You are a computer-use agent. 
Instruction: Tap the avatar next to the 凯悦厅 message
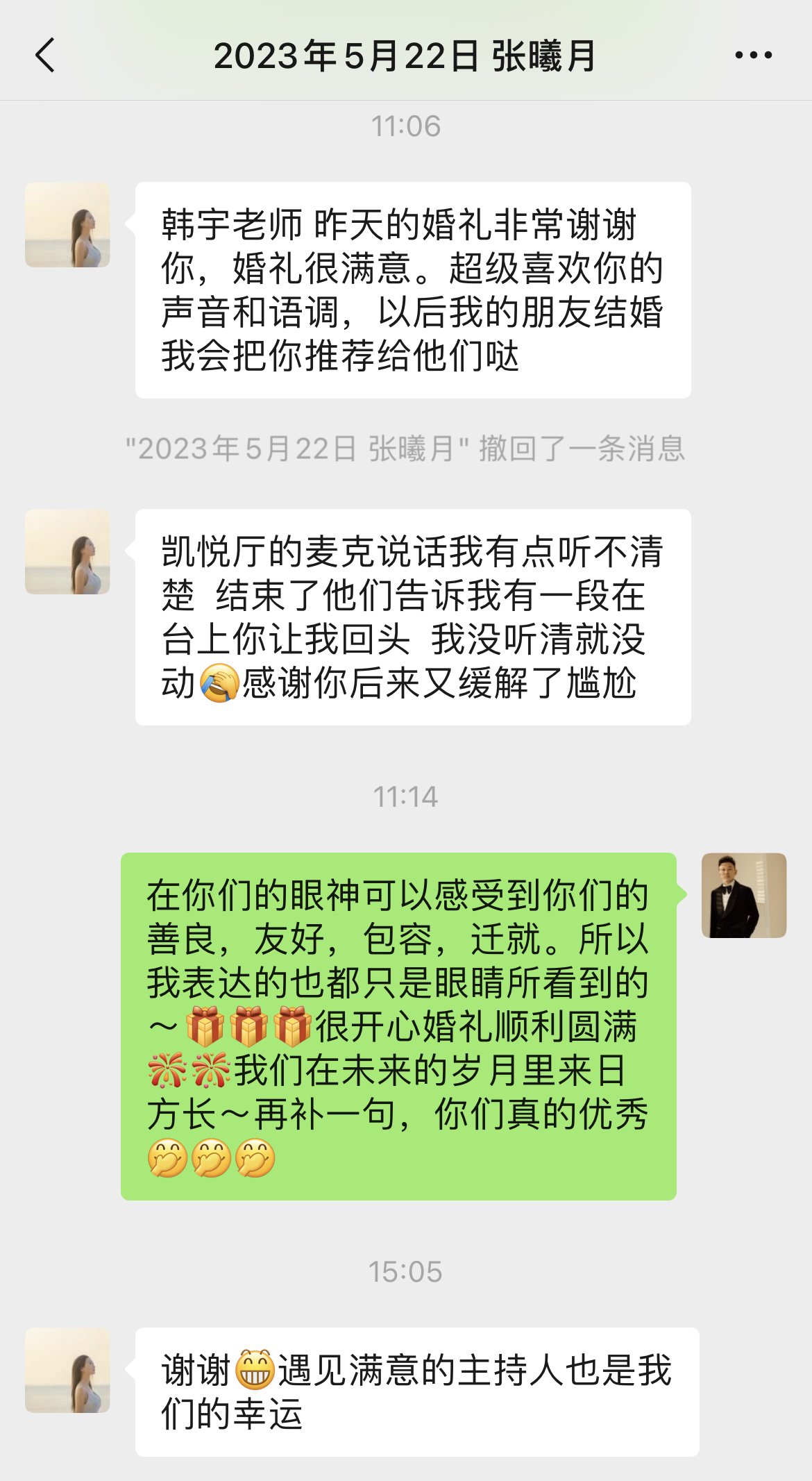point(67,552)
